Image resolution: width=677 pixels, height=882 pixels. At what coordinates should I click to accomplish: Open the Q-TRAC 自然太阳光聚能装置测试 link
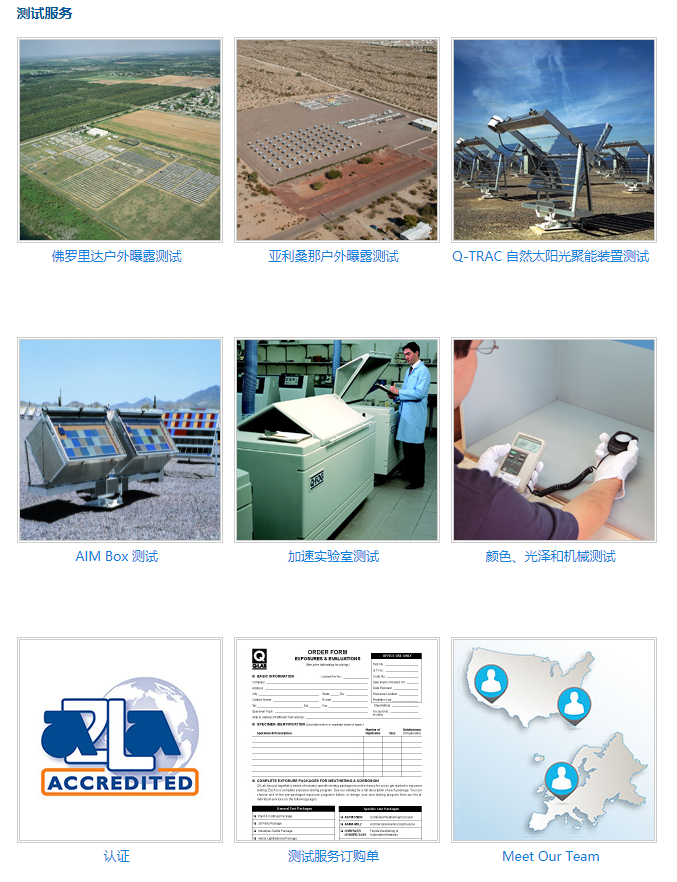[551, 256]
